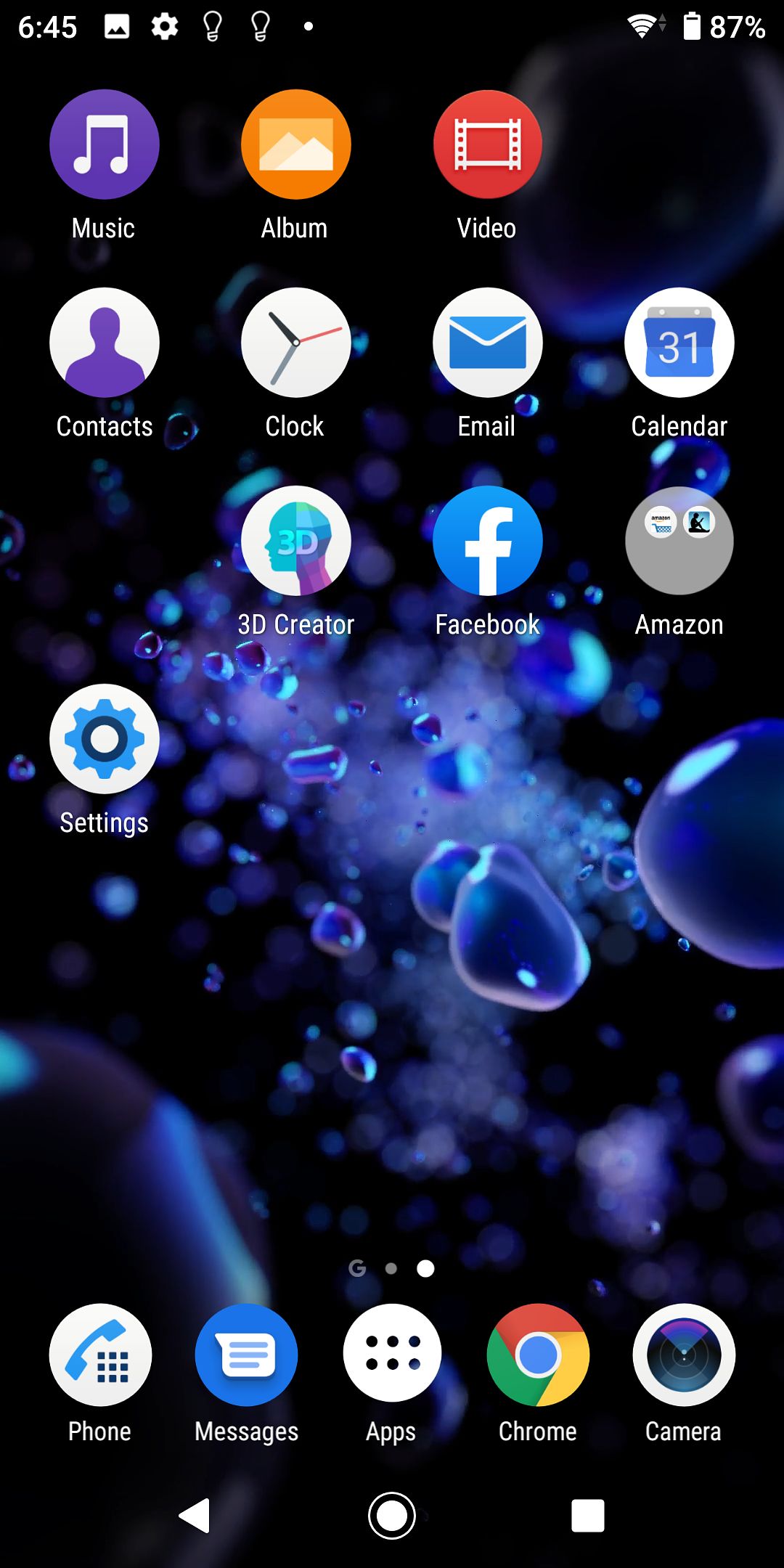Open the Video app
The height and width of the screenshot is (1568, 784).
coord(487,144)
